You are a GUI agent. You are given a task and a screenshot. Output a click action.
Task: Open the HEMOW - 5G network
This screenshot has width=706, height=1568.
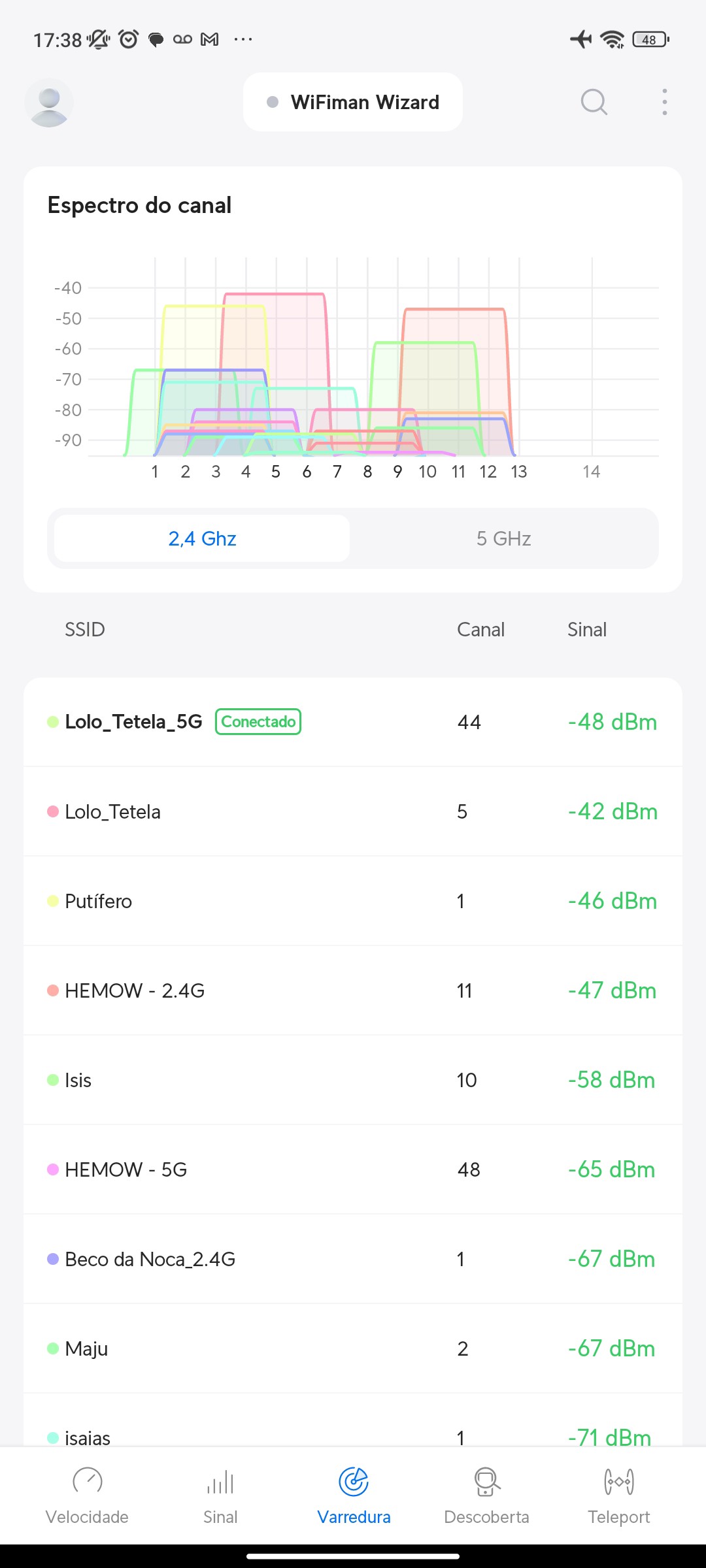[x=353, y=1169]
